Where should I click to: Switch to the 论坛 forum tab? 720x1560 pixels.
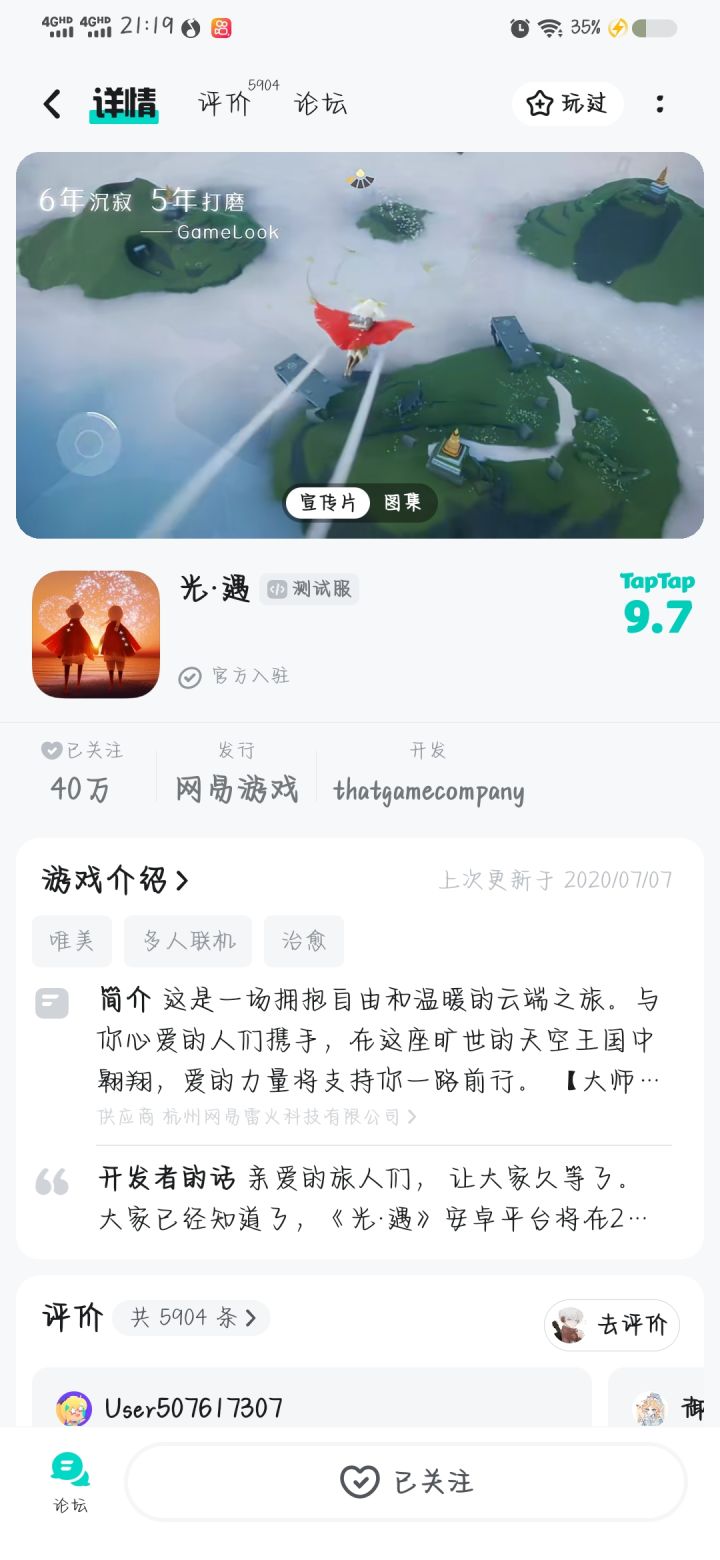321,103
